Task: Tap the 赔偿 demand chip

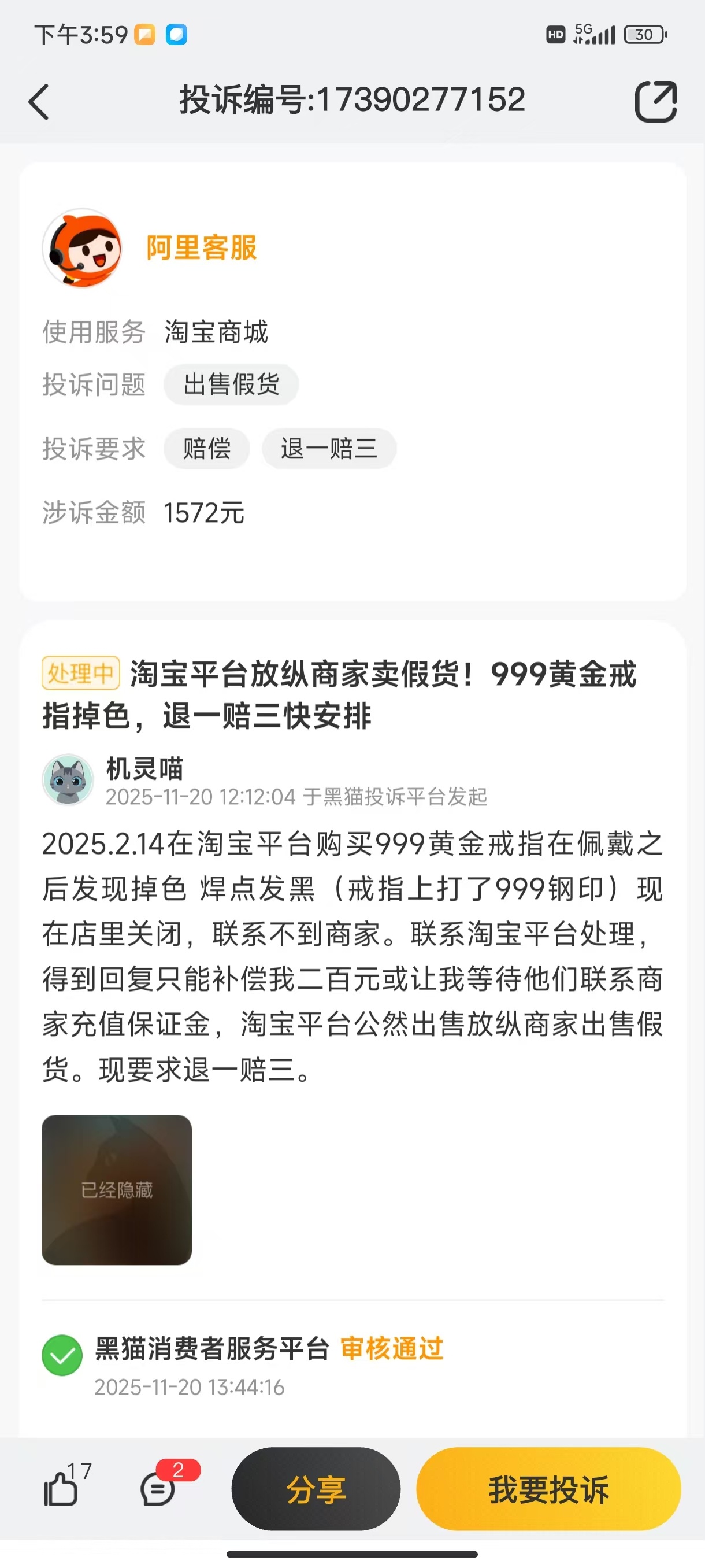Action: tap(207, 449)
